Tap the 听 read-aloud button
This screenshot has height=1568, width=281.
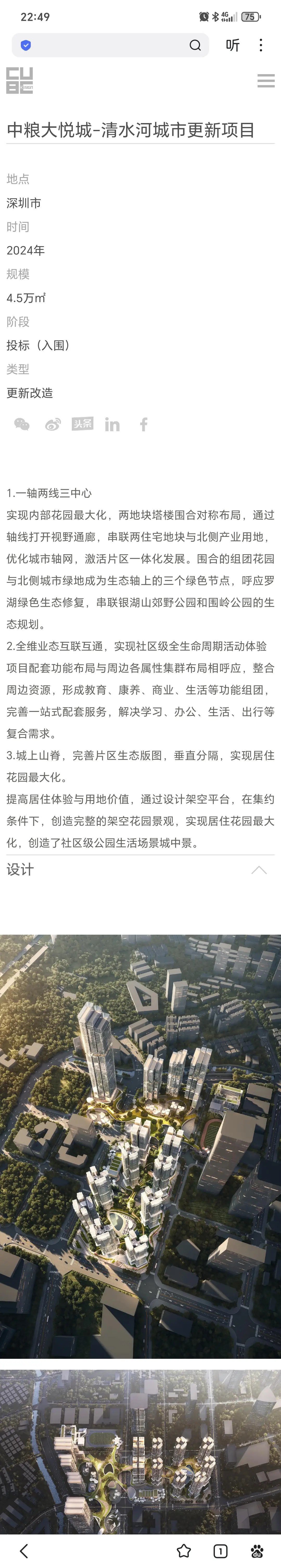point(232,45)
